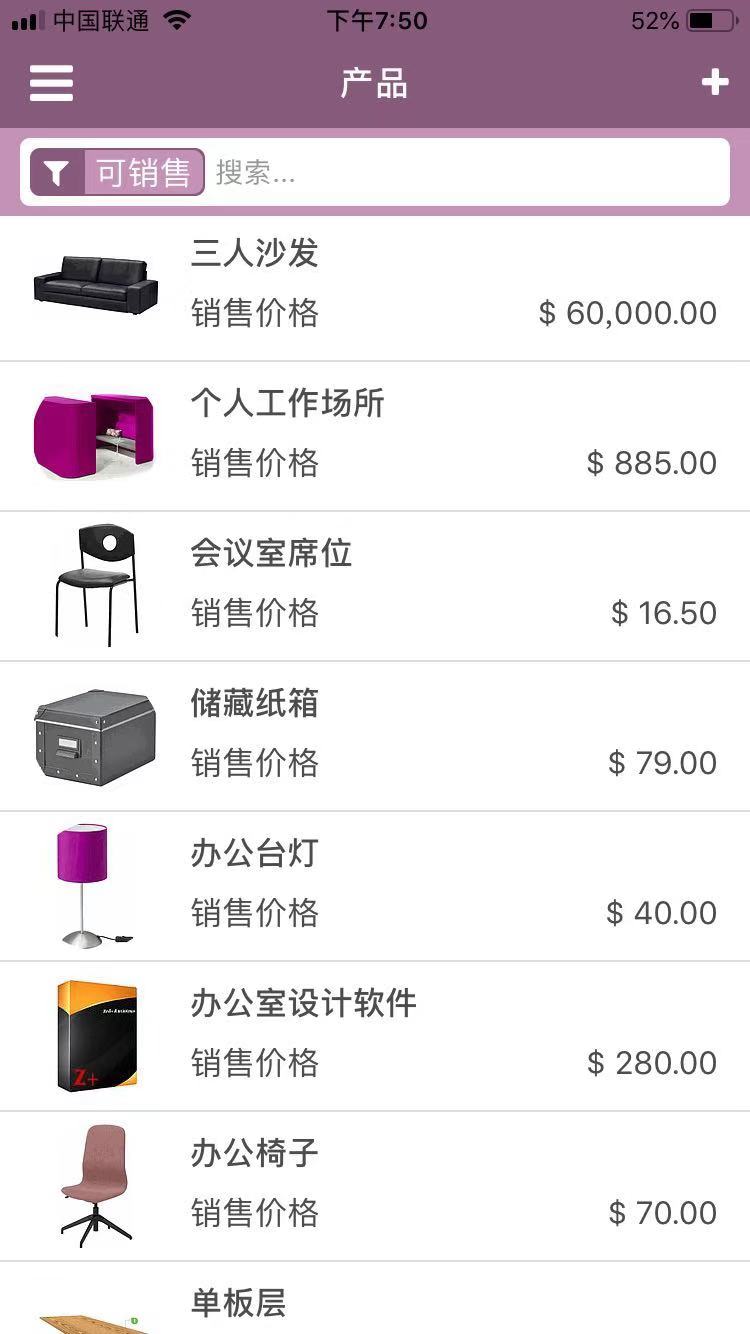Open the 三人沙发 product
Image resolution: width=750 pixels, height=1334 pixels.
click(375, 285)
